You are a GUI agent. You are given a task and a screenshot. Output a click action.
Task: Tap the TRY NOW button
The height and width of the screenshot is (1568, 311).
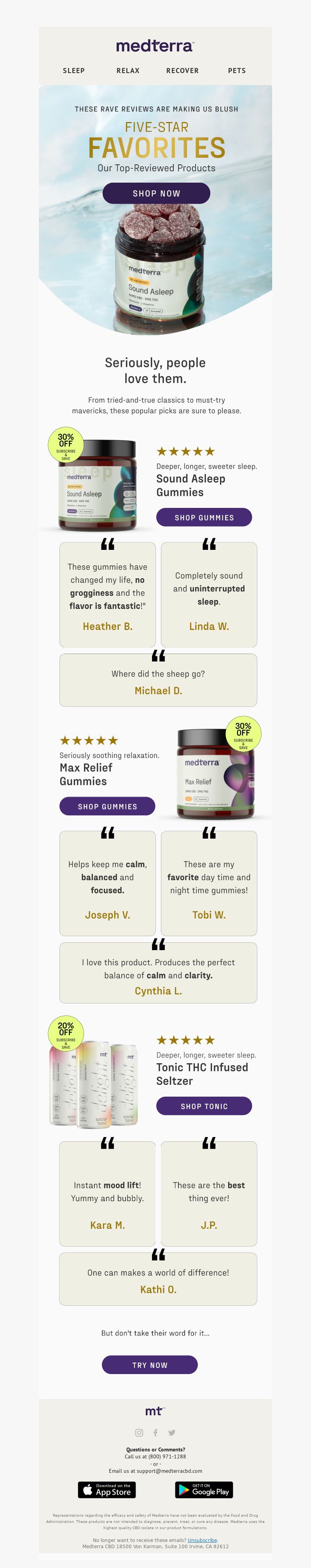pos(150,1365)
